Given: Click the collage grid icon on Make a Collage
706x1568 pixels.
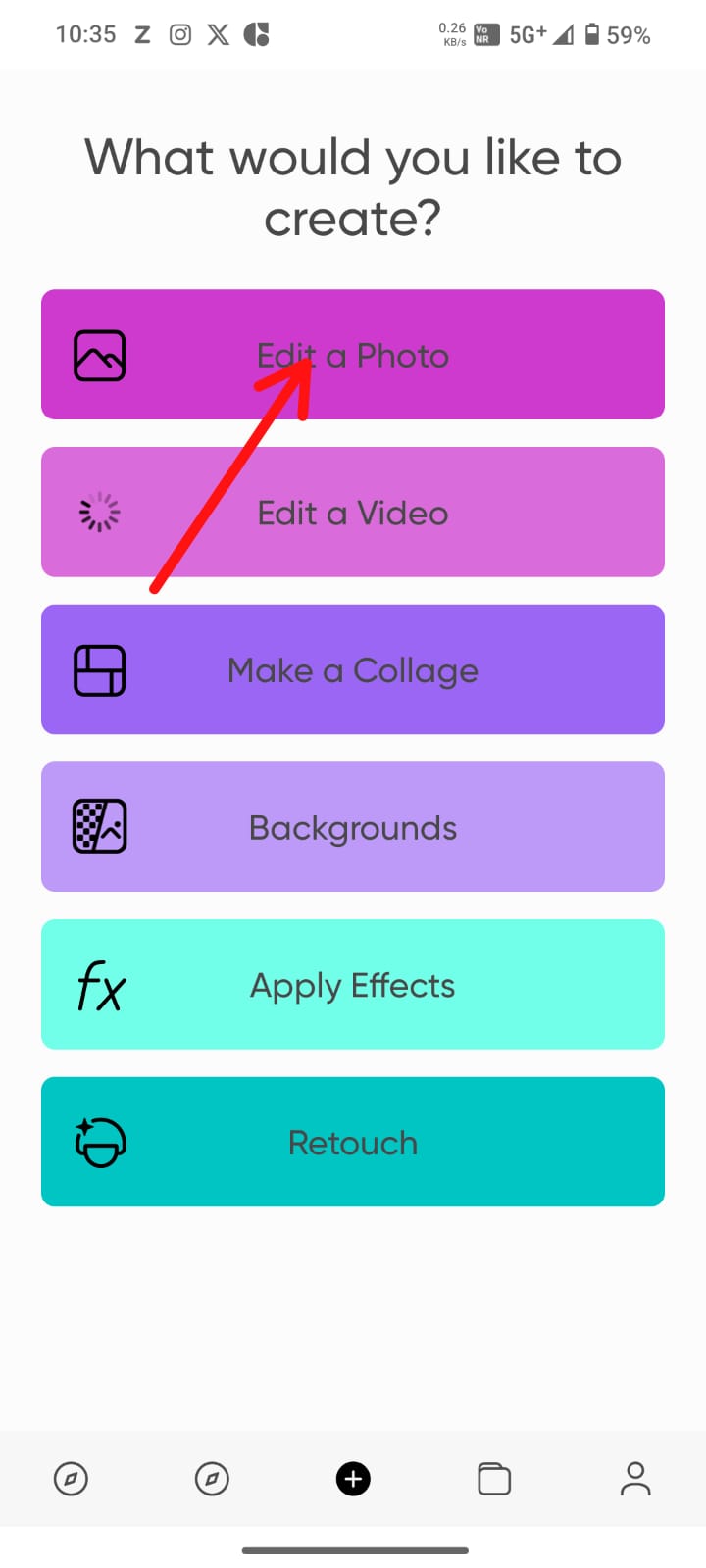Looking at the screenshot, I should (99, 669).
